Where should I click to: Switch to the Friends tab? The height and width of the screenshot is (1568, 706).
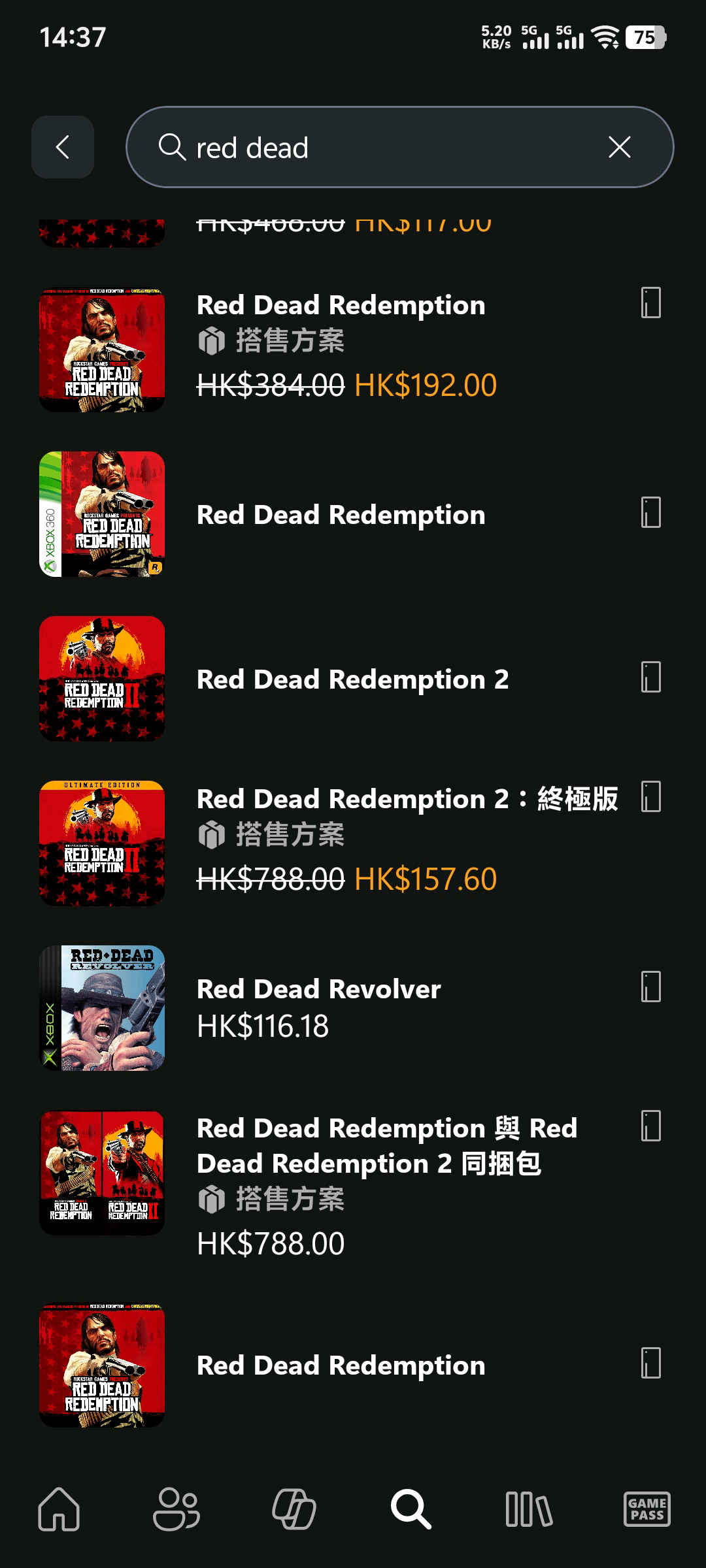click(x=176, y=1509)
